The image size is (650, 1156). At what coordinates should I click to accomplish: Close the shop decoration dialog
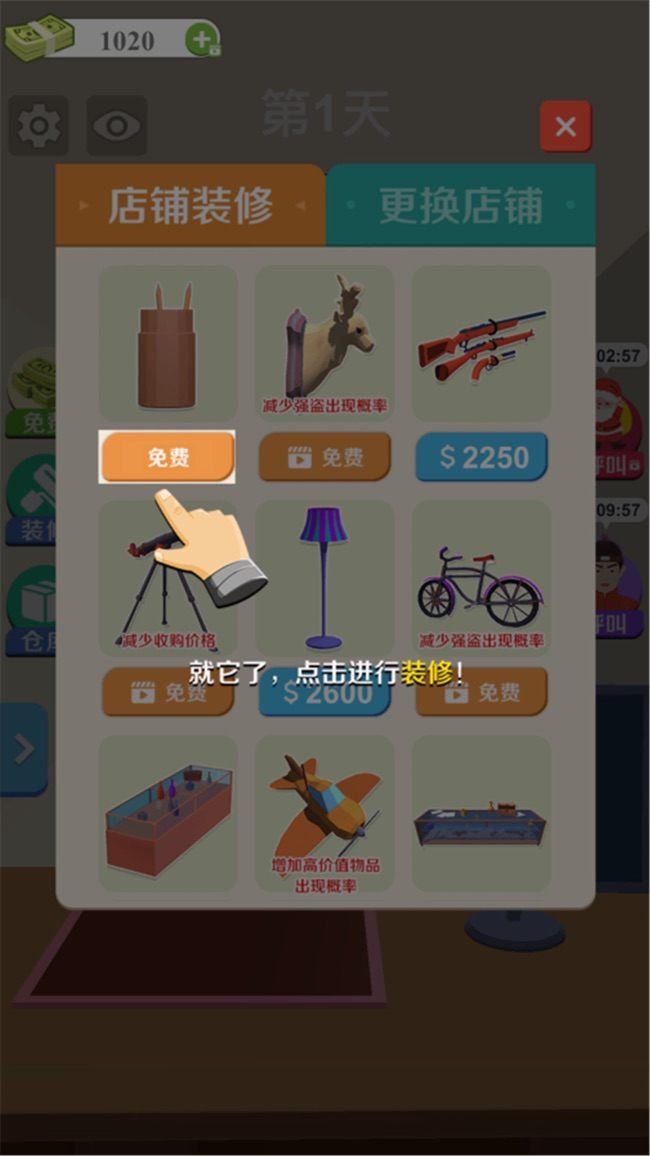coord(565,127)
